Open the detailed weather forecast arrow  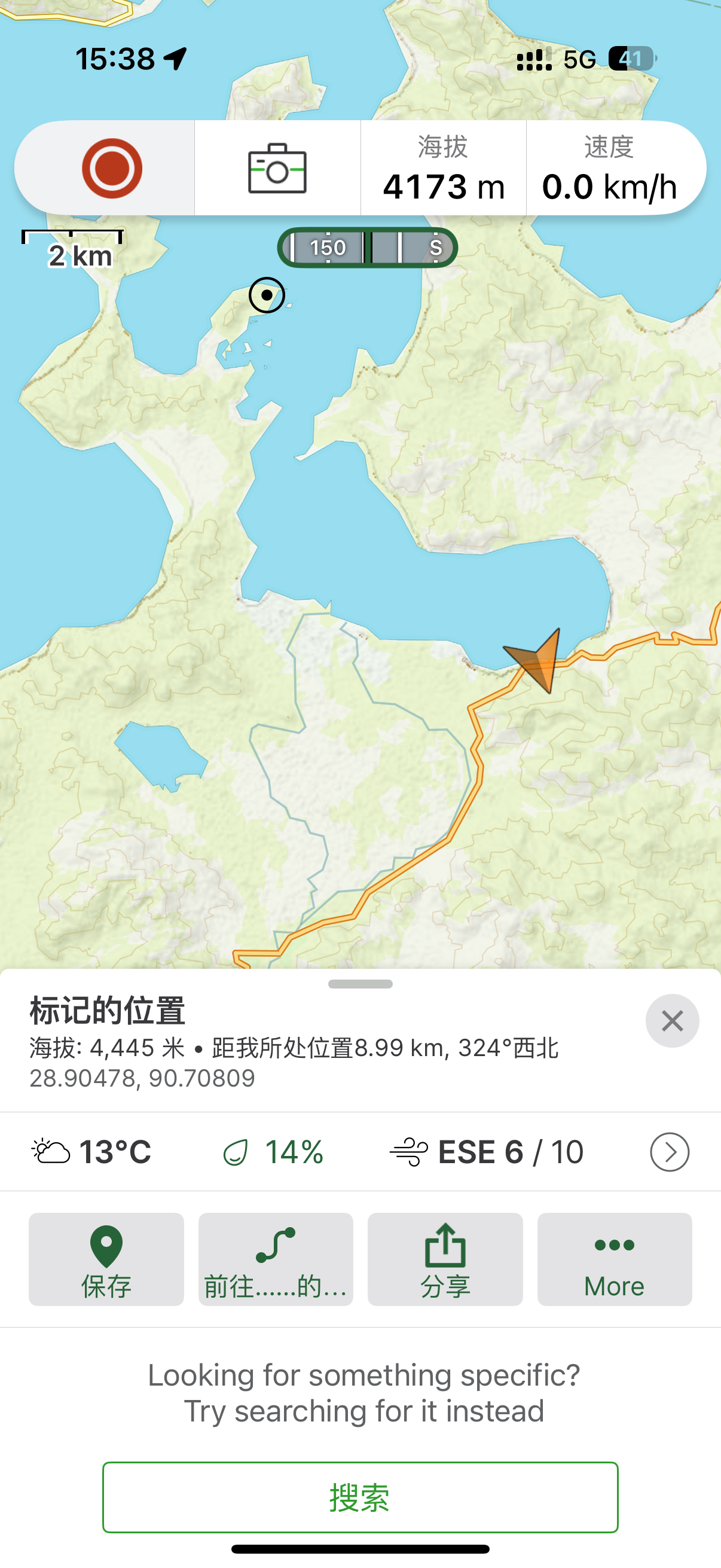(669, 1152)
